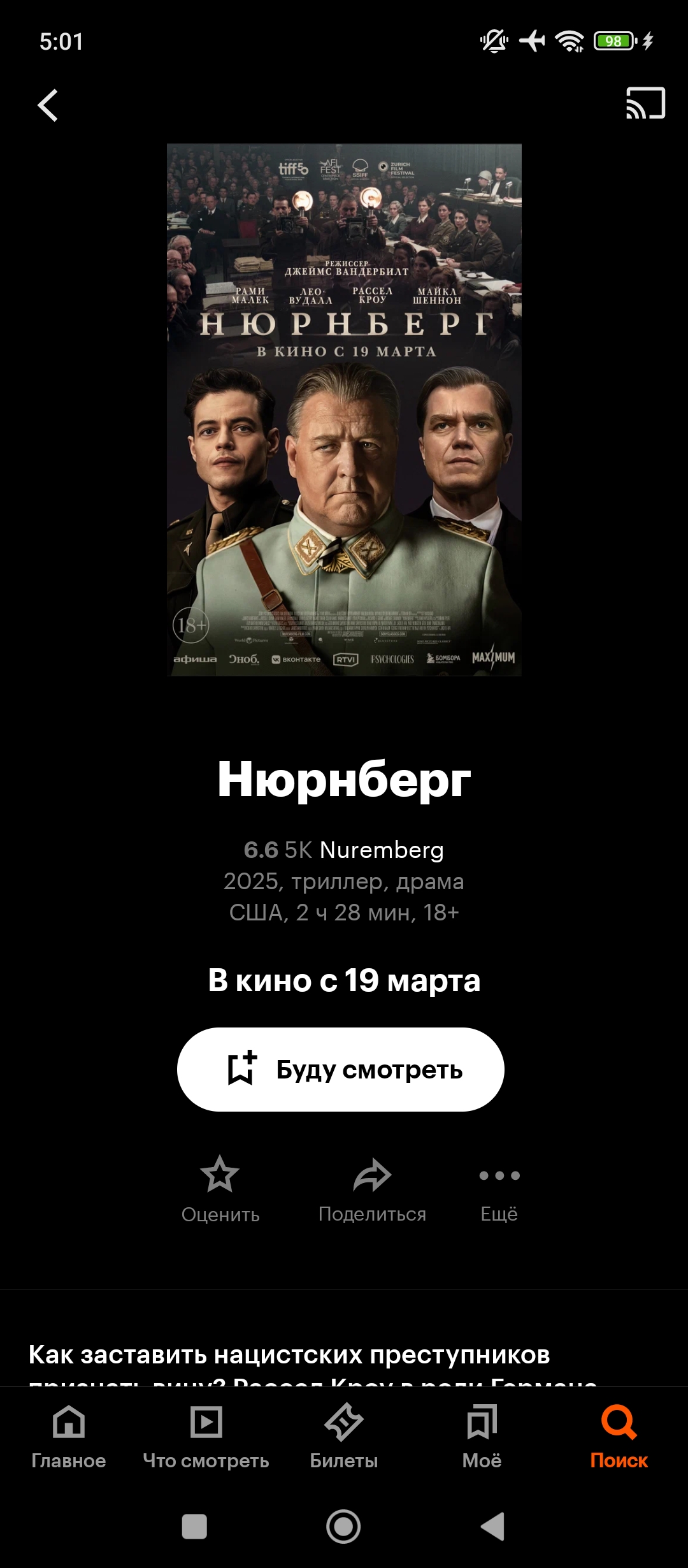The height and width of the screenshot is (1568, 688).
Task: Add the film via Буду смотреть
Action: pyautogui.click(x=341, y=1069)
